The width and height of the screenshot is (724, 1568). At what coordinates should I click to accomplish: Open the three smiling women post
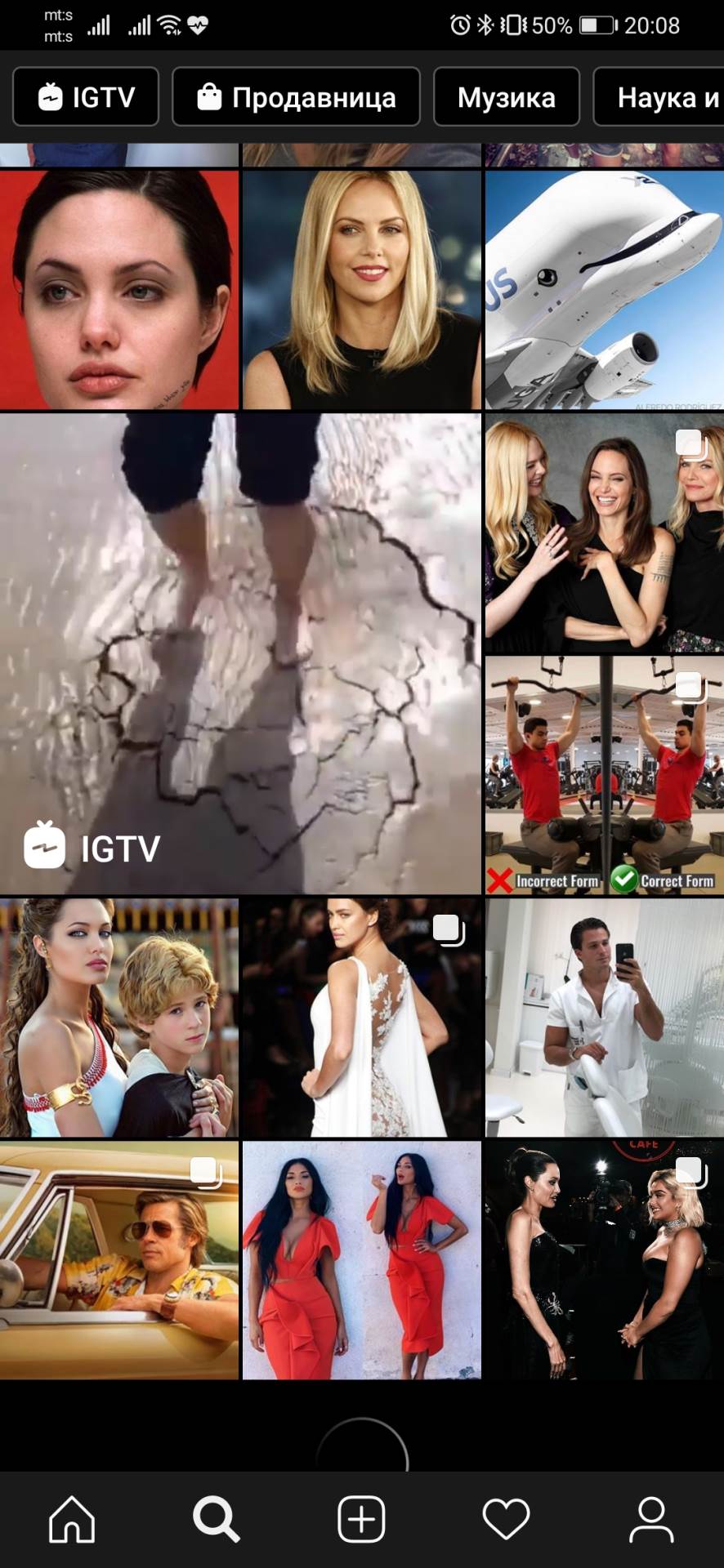(604, 532)
